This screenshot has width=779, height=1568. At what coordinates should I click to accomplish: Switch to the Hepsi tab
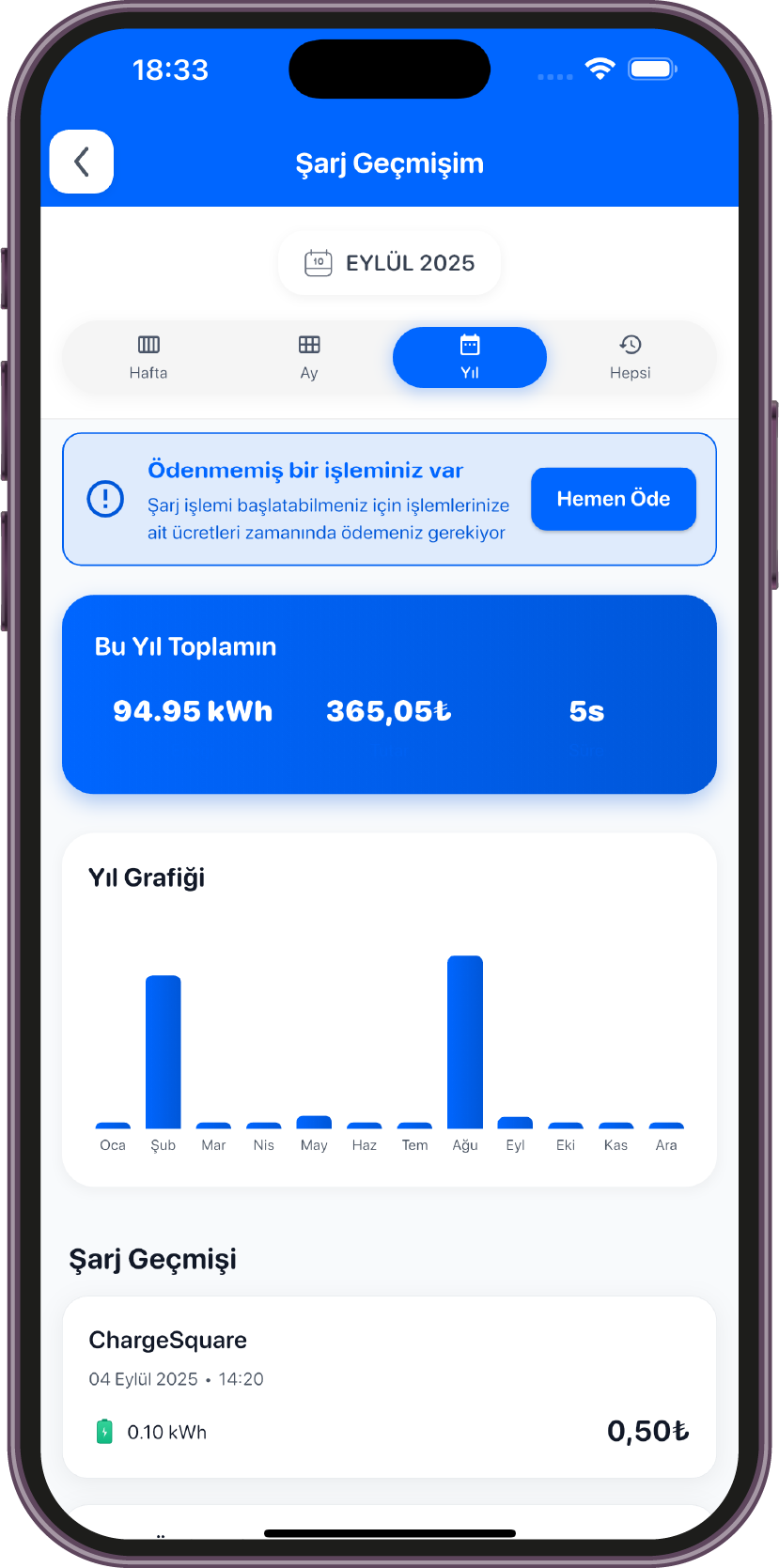click(630, 357)
